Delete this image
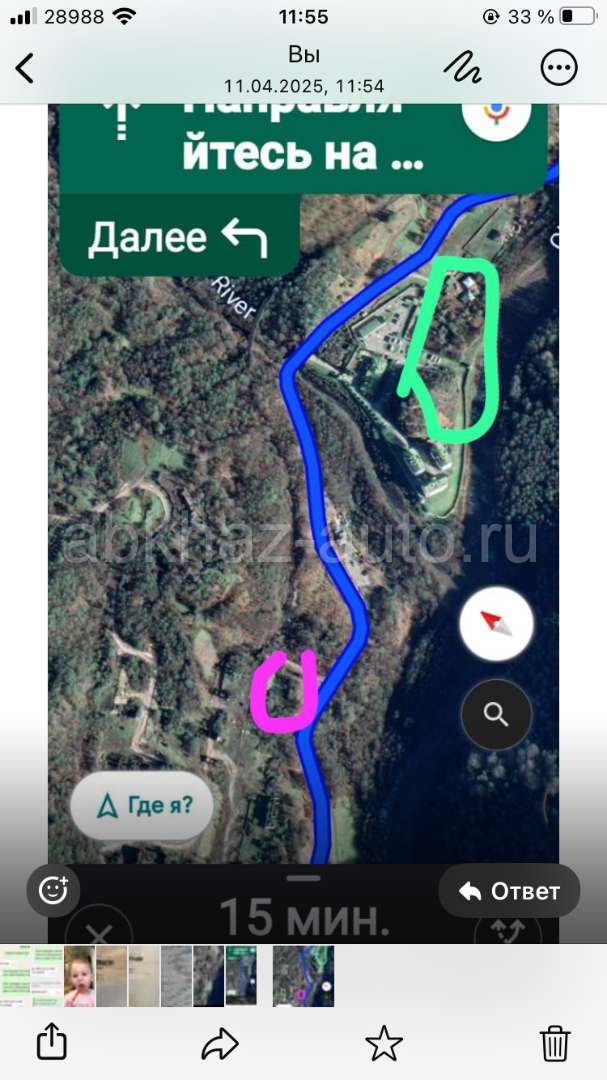Viewport: 607px width, 1080px height. (x=554, y=1043)
